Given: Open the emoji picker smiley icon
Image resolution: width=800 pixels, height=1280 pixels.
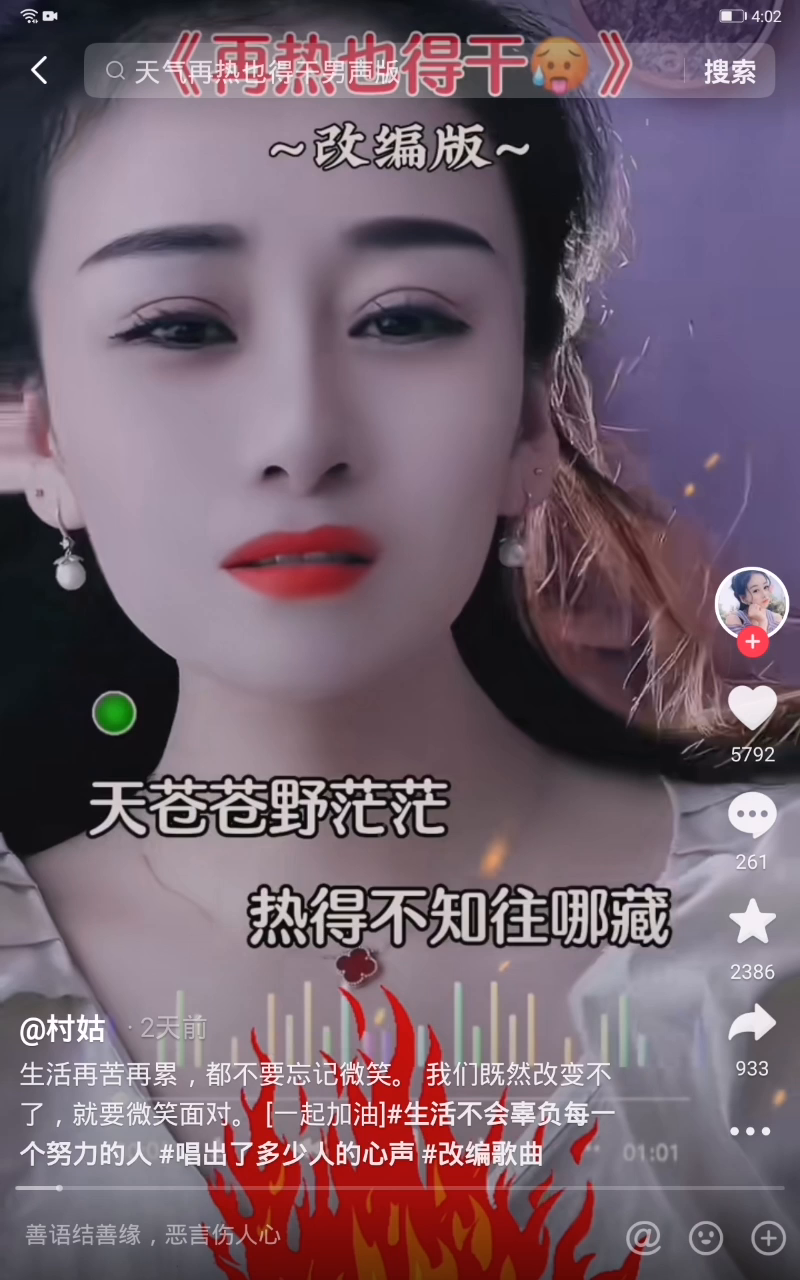Looking at the screenshot, I should (x=706, y=1238).
